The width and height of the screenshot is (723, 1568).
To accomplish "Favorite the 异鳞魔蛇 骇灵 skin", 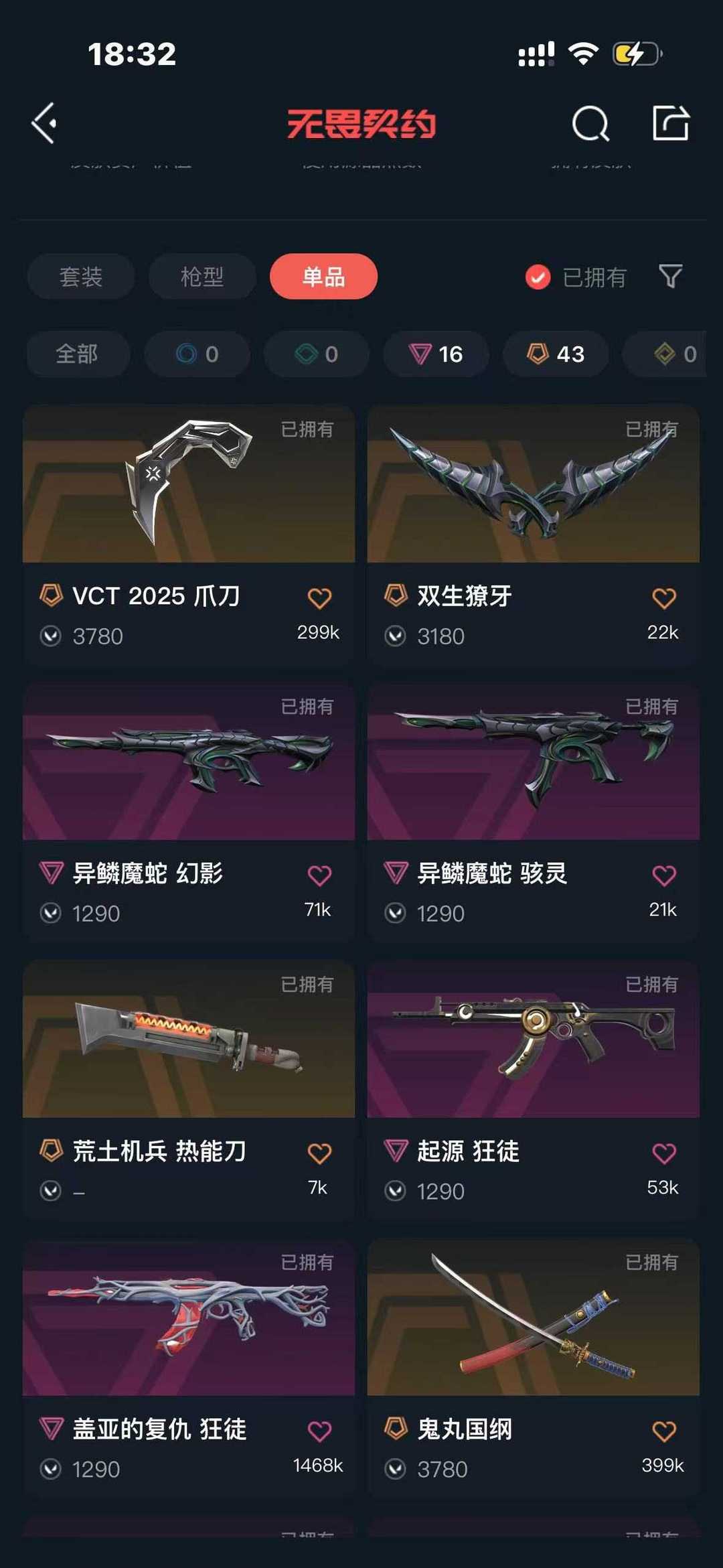I will [664, 875].
